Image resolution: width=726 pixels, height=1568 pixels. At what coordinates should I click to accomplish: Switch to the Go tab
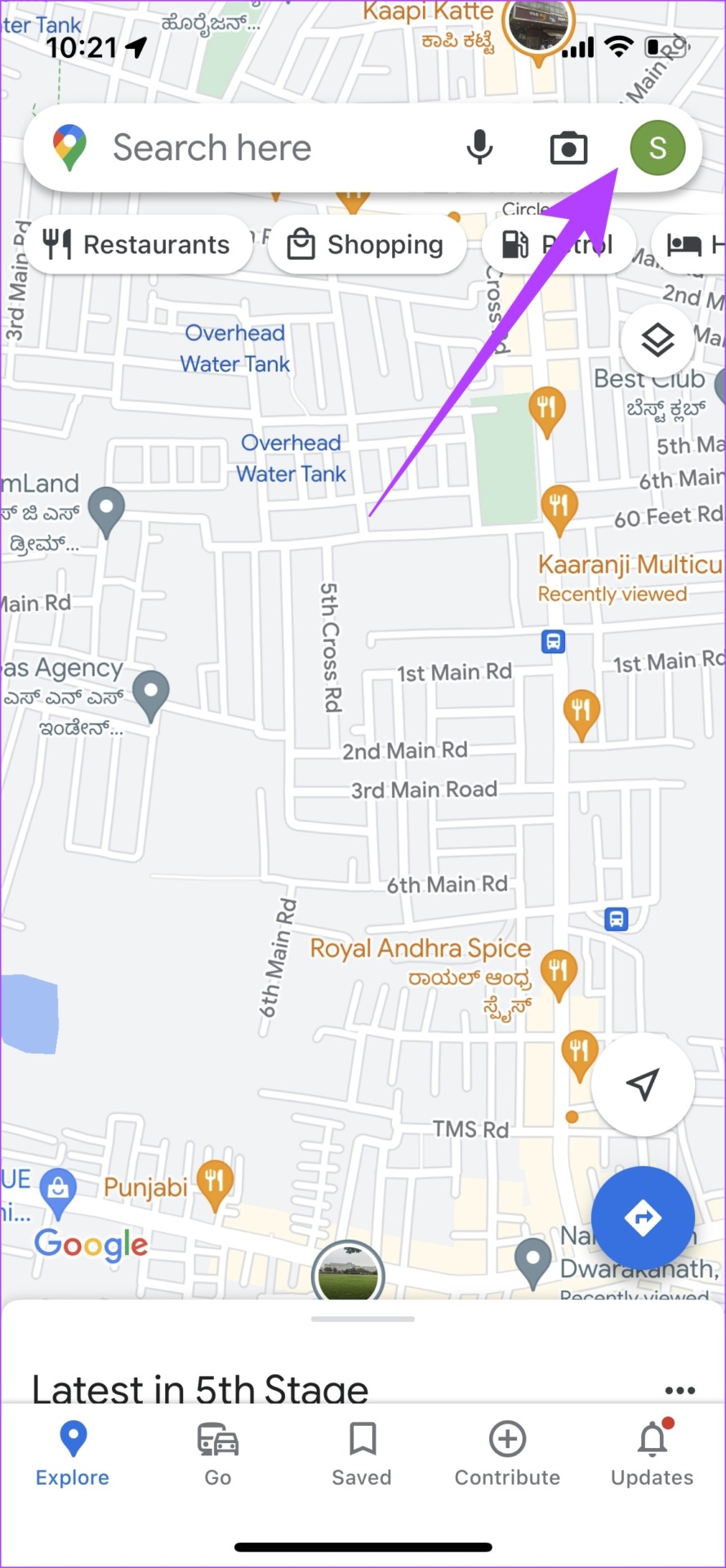tap(217, 1454)
